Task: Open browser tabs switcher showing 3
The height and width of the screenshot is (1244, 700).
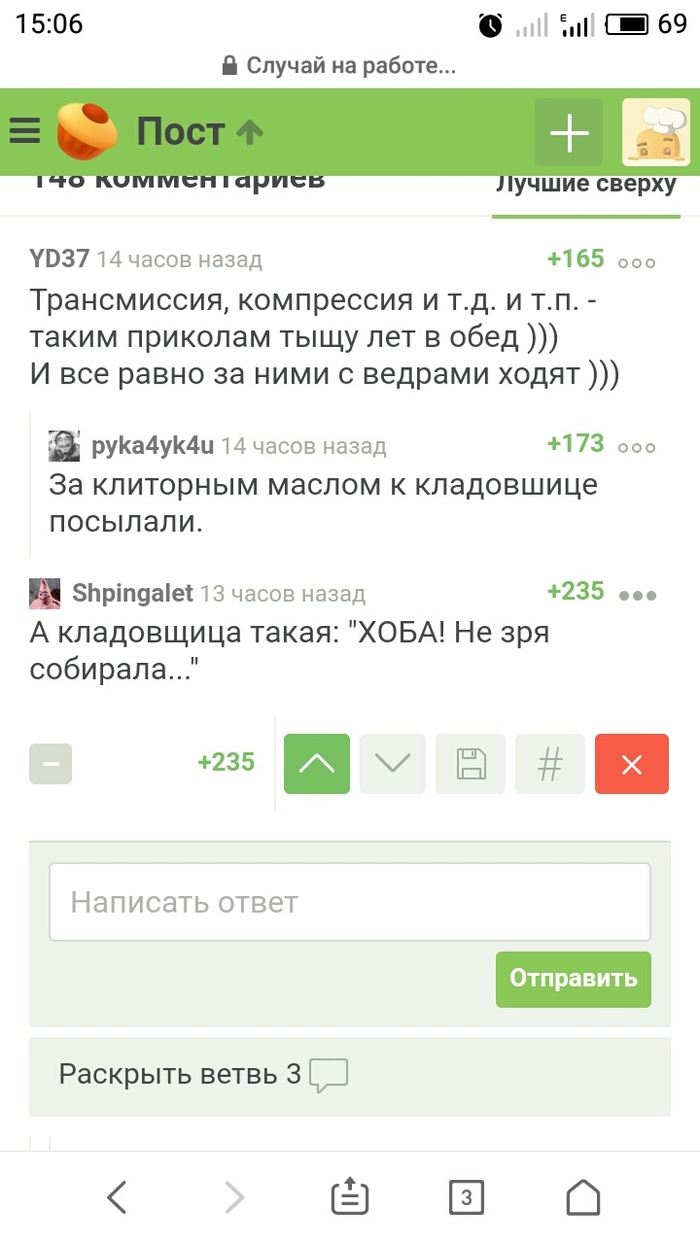Action: pos(466,1196)
